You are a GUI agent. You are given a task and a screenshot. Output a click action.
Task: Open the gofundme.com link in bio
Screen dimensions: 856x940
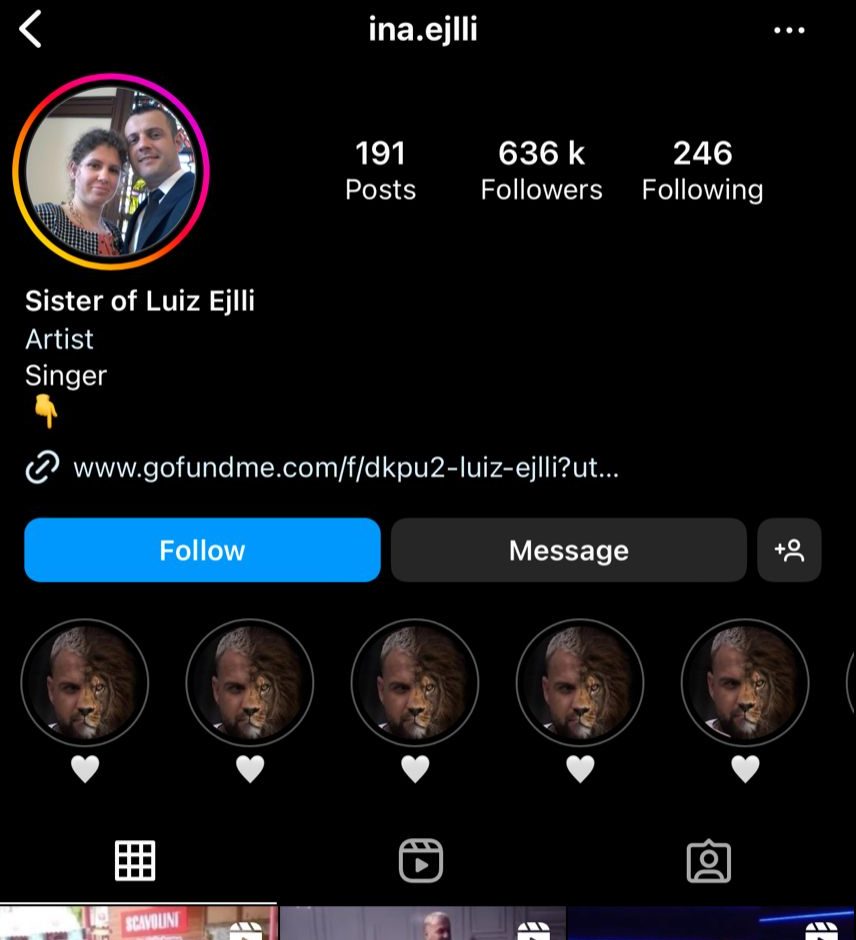[x=345, y=467]
